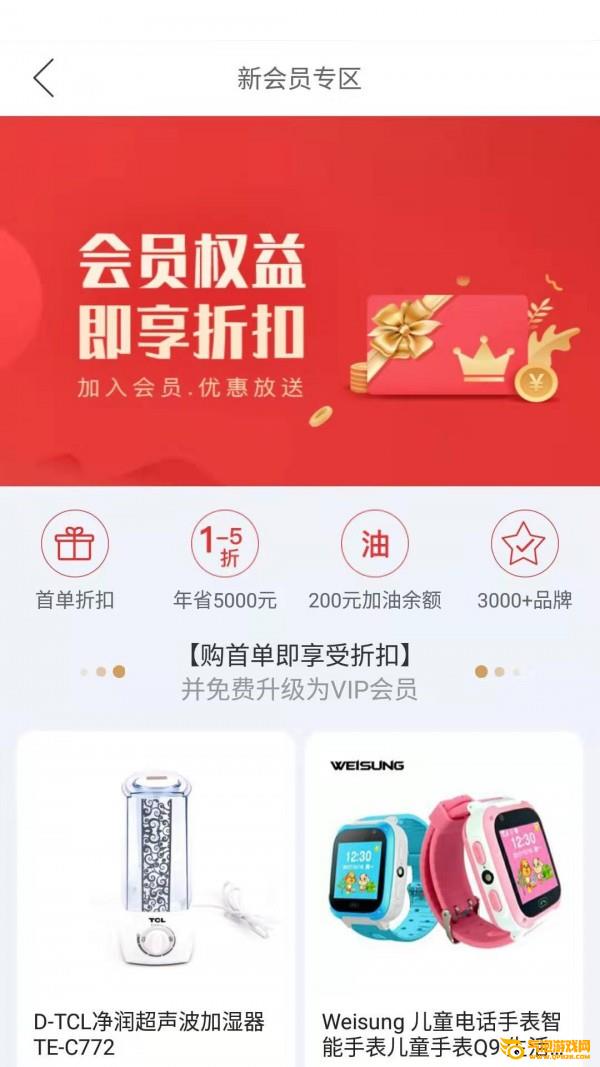Tap the 首单折扣 gift icon

tap(75, 545)
